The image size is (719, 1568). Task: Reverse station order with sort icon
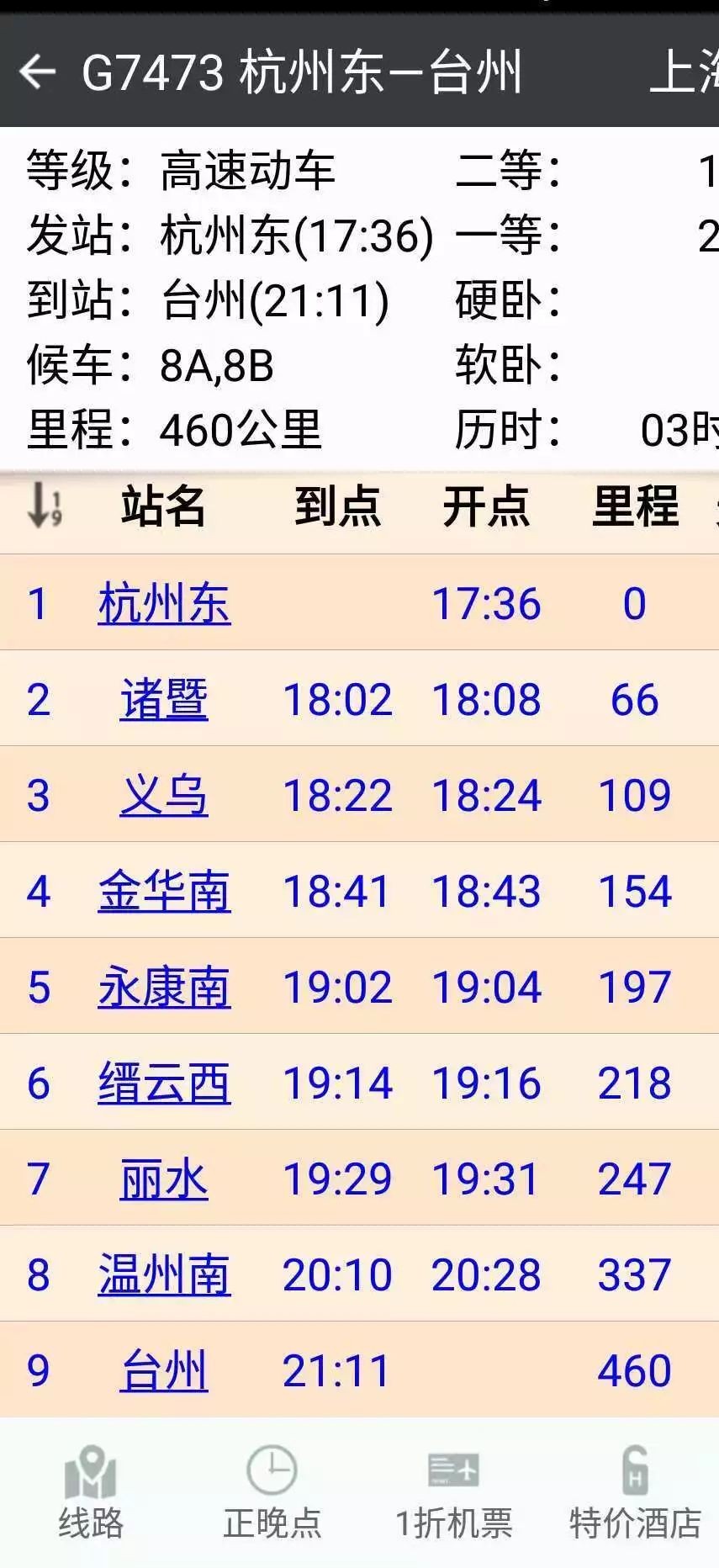[44, 506]
